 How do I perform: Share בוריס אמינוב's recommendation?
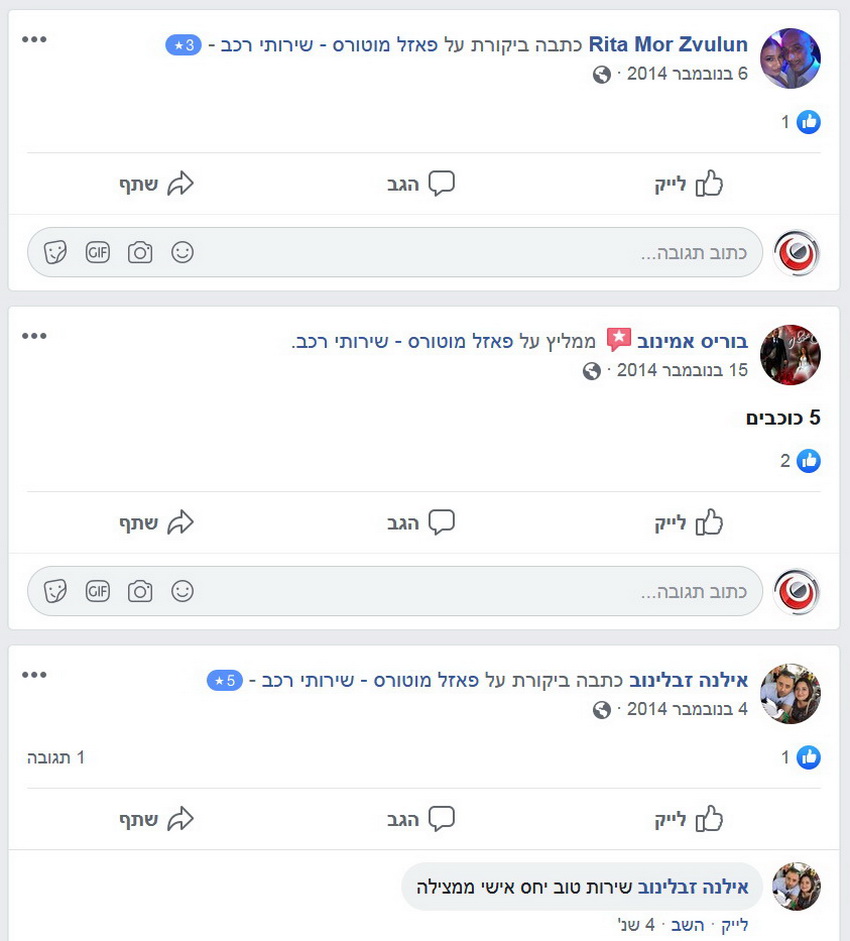(x=155, y=522)
